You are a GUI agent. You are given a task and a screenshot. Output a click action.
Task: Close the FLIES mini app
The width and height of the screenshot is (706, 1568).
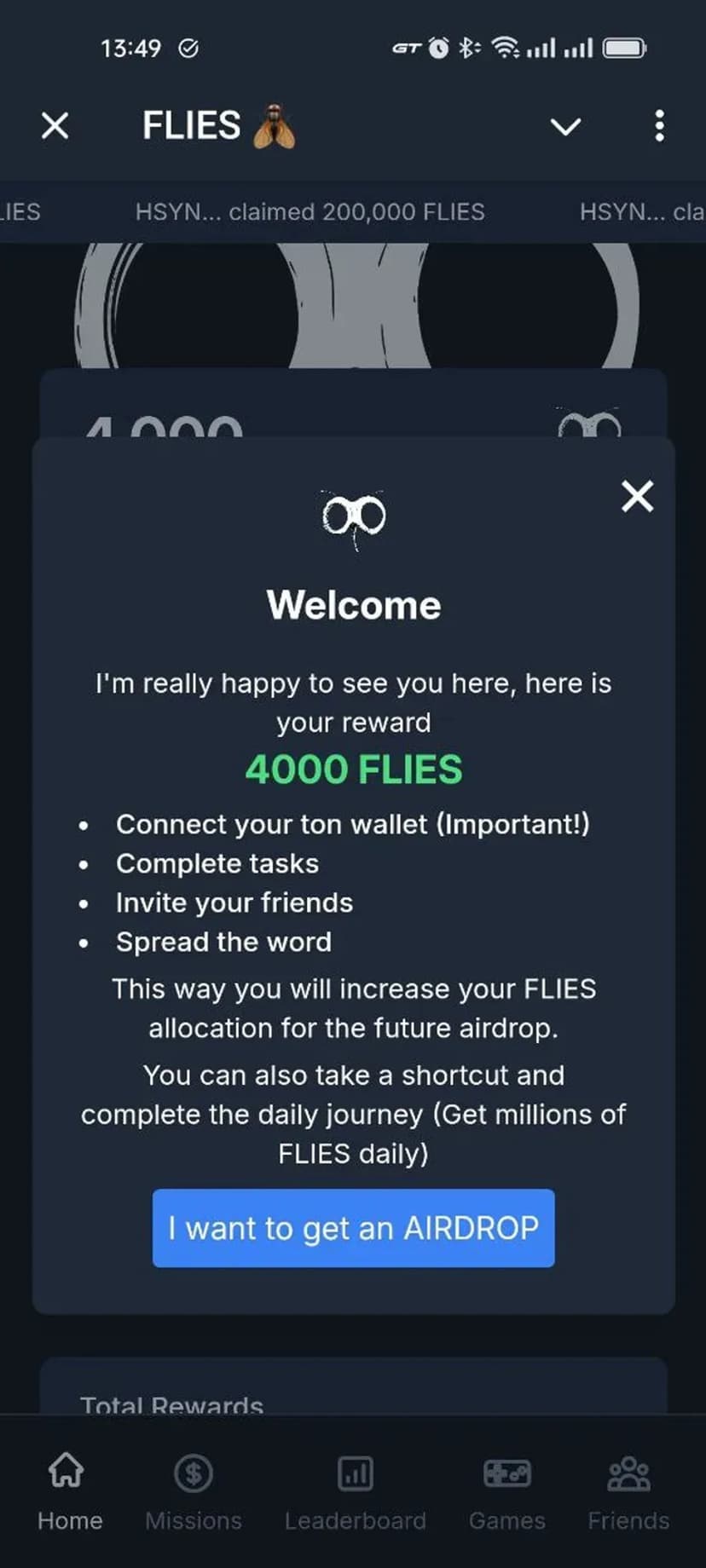pos(55,126)
